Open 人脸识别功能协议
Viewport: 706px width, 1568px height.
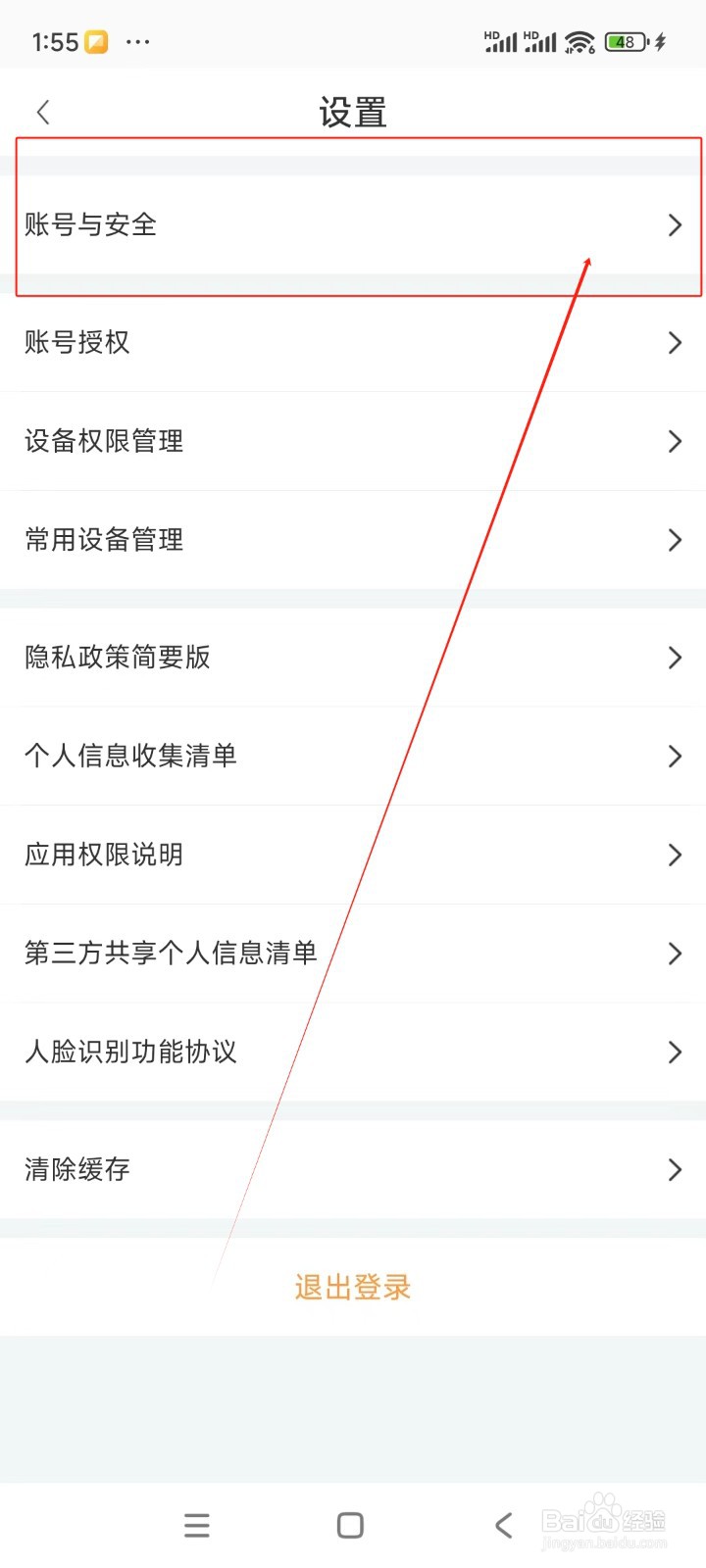353,1052
